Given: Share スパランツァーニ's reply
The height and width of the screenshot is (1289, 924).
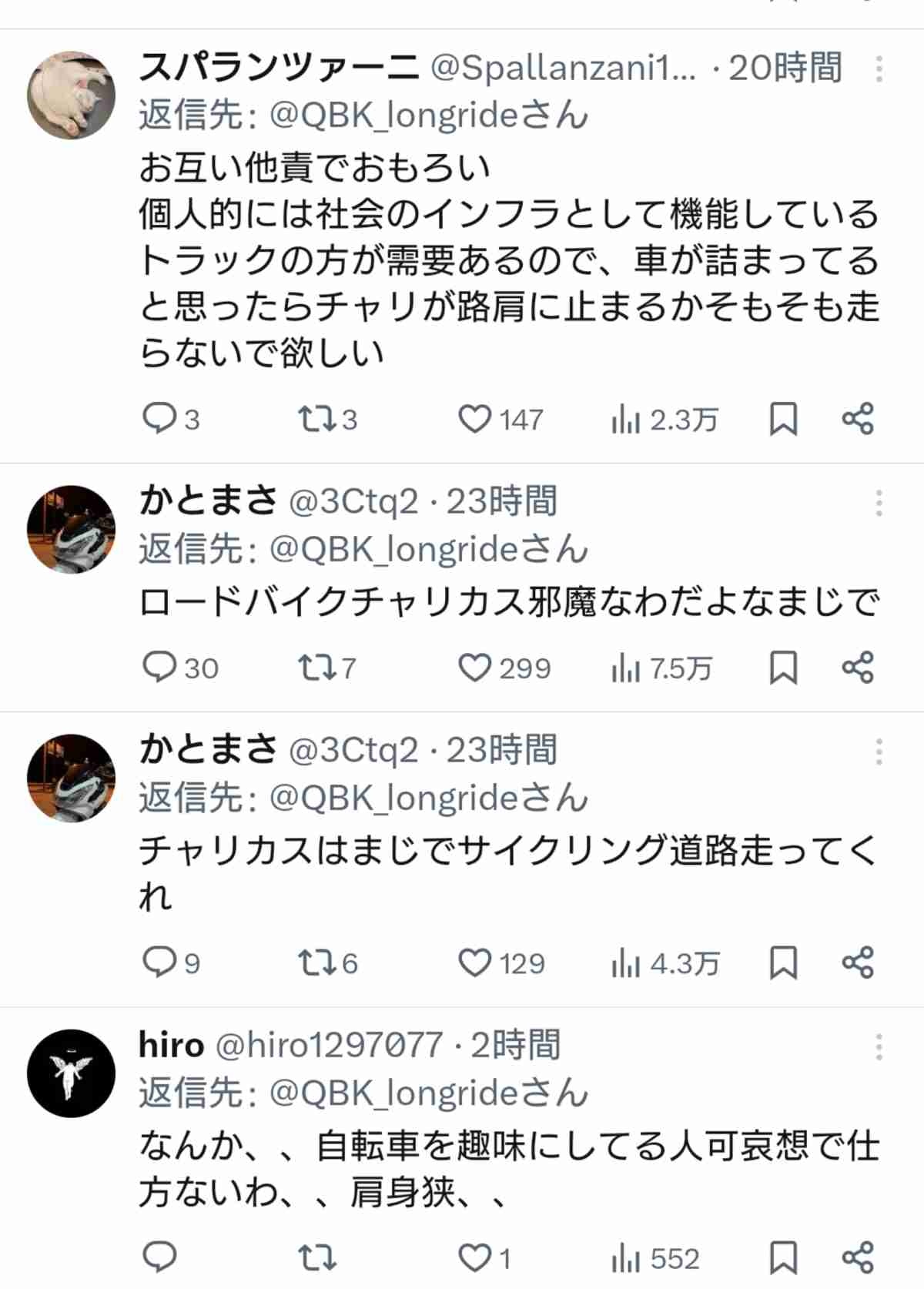Looking at the screenshot, I should pyautogui.click(x=857, y=419).
